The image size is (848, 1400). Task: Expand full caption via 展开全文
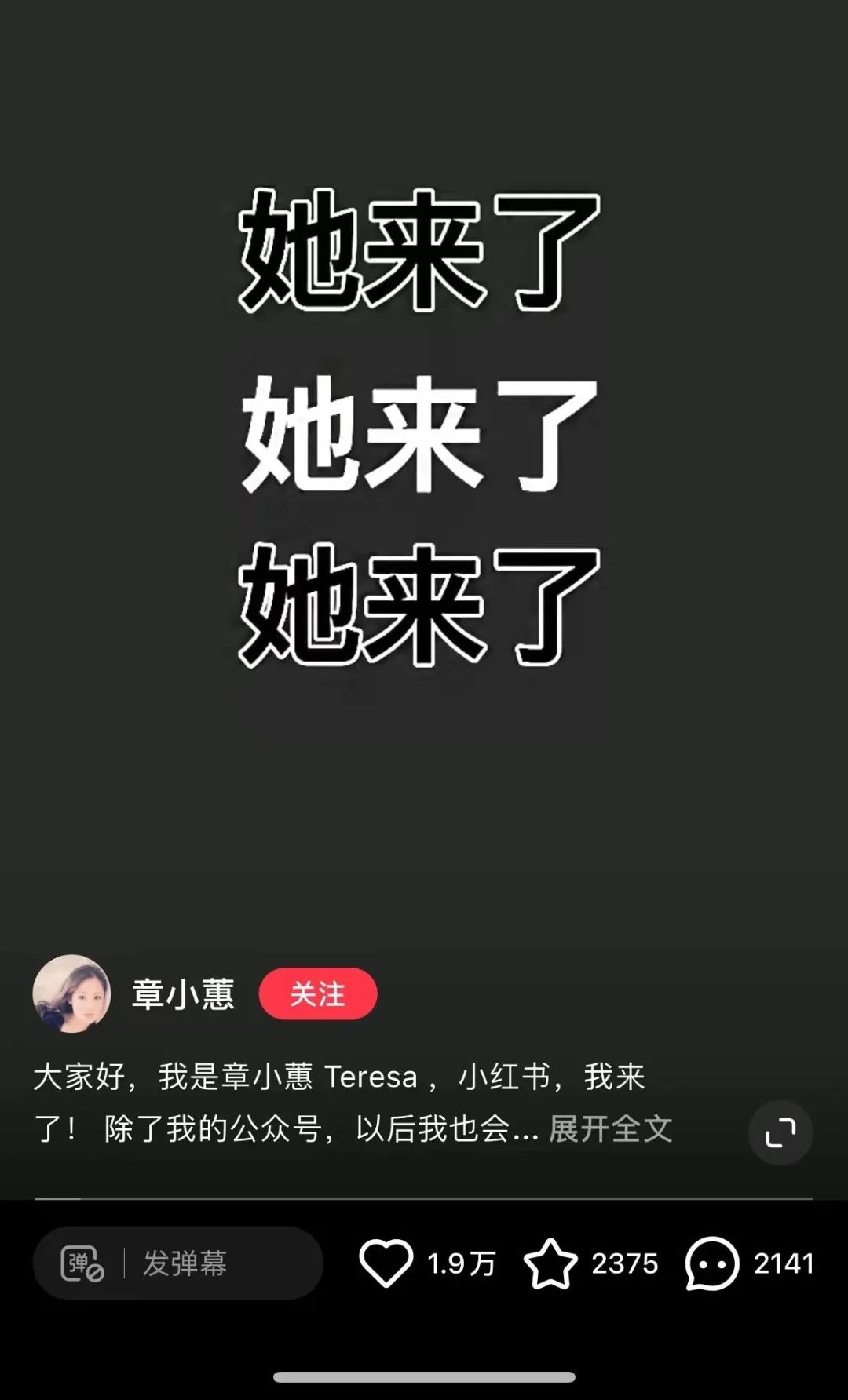click(x=610, y=1128)
